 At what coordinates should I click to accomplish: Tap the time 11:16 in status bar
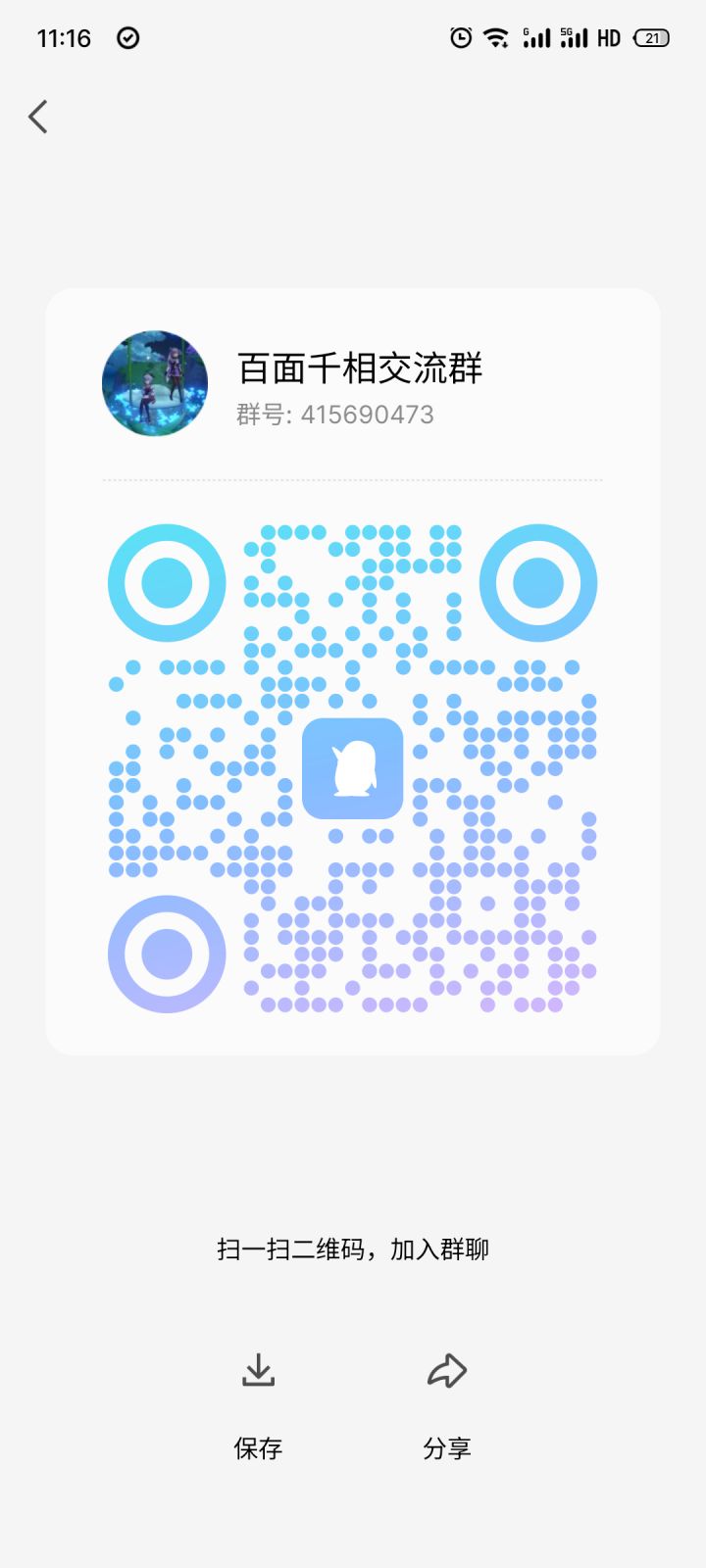coord(63,38)
